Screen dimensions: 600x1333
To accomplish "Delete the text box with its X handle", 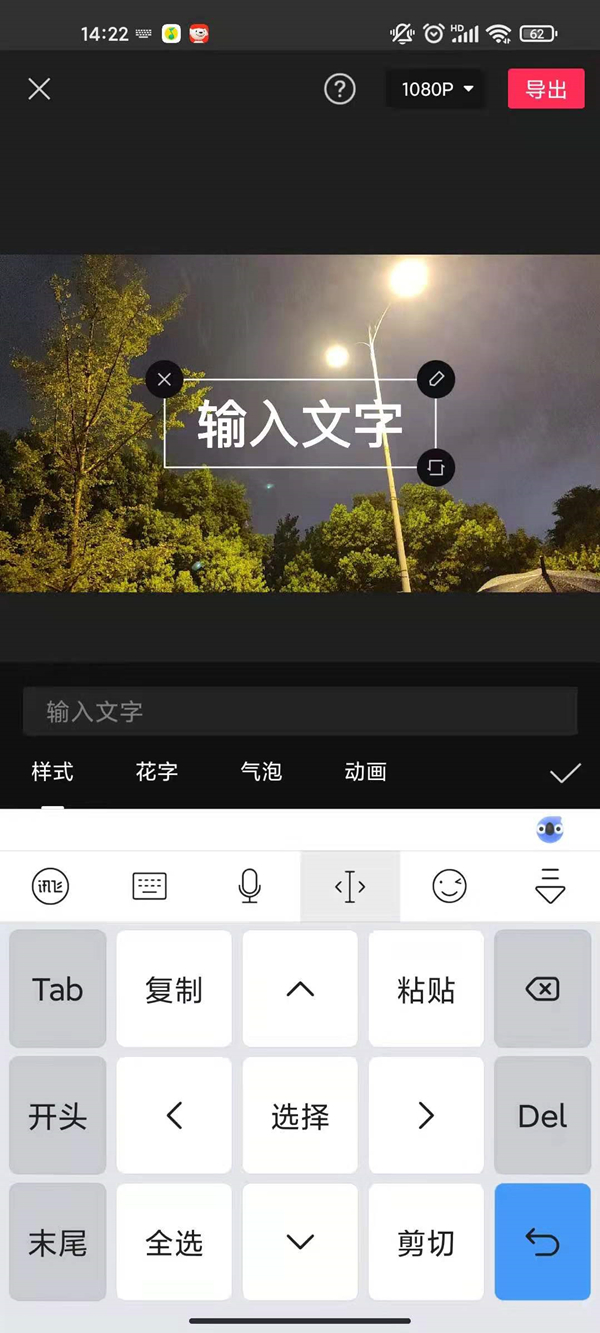I will pyautogui.click(x=165, y=380).
